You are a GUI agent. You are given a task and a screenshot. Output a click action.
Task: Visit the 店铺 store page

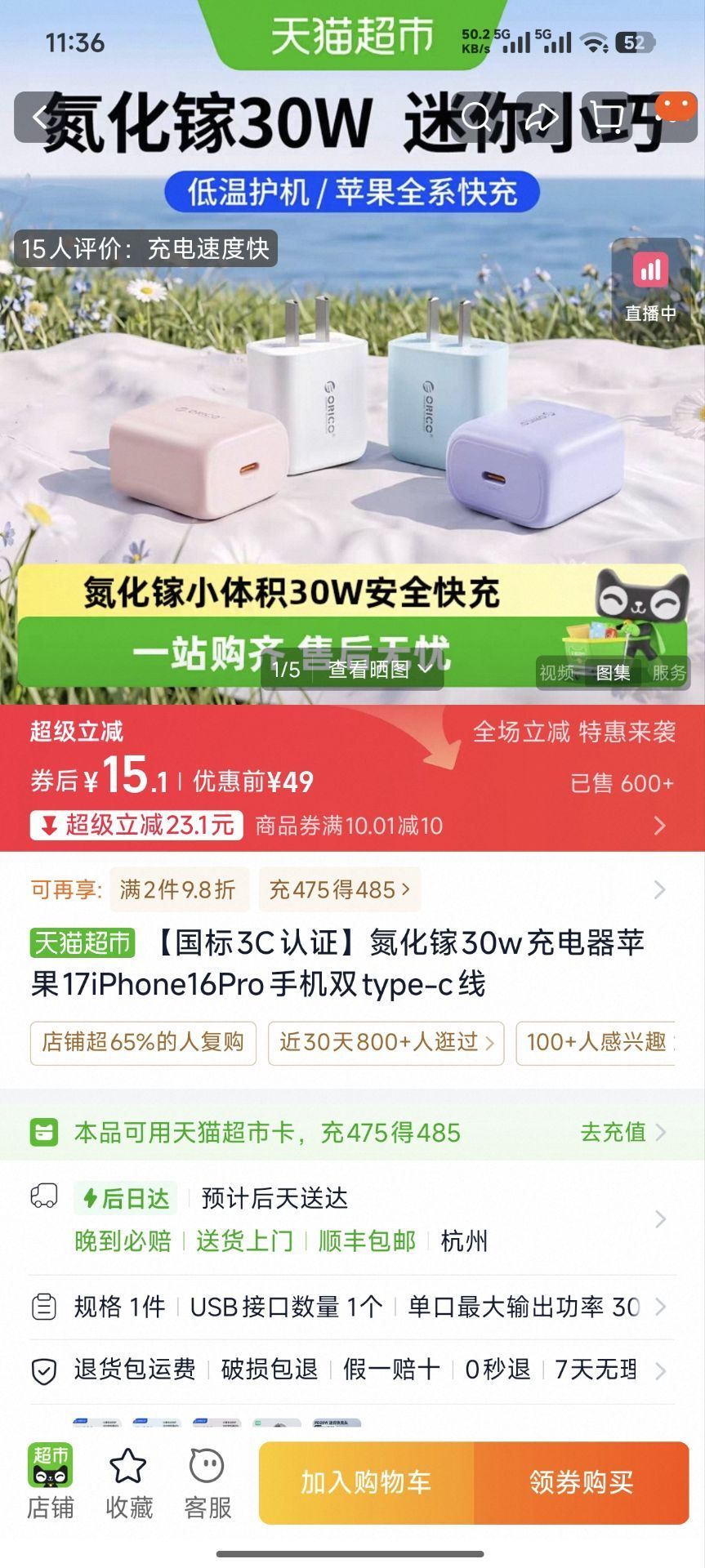coord(51,1481)
